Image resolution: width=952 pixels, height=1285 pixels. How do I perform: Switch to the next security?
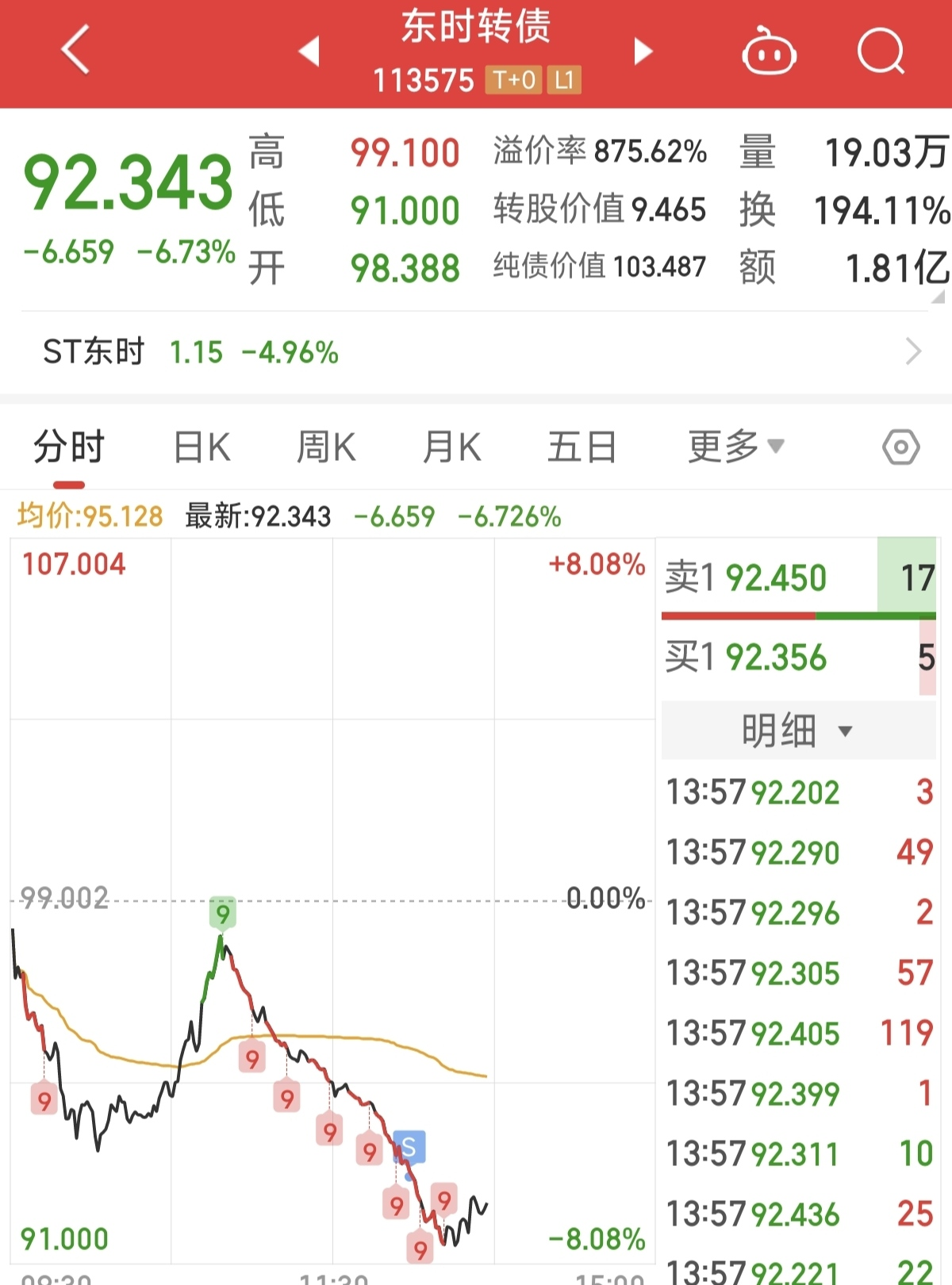[643, 52]
